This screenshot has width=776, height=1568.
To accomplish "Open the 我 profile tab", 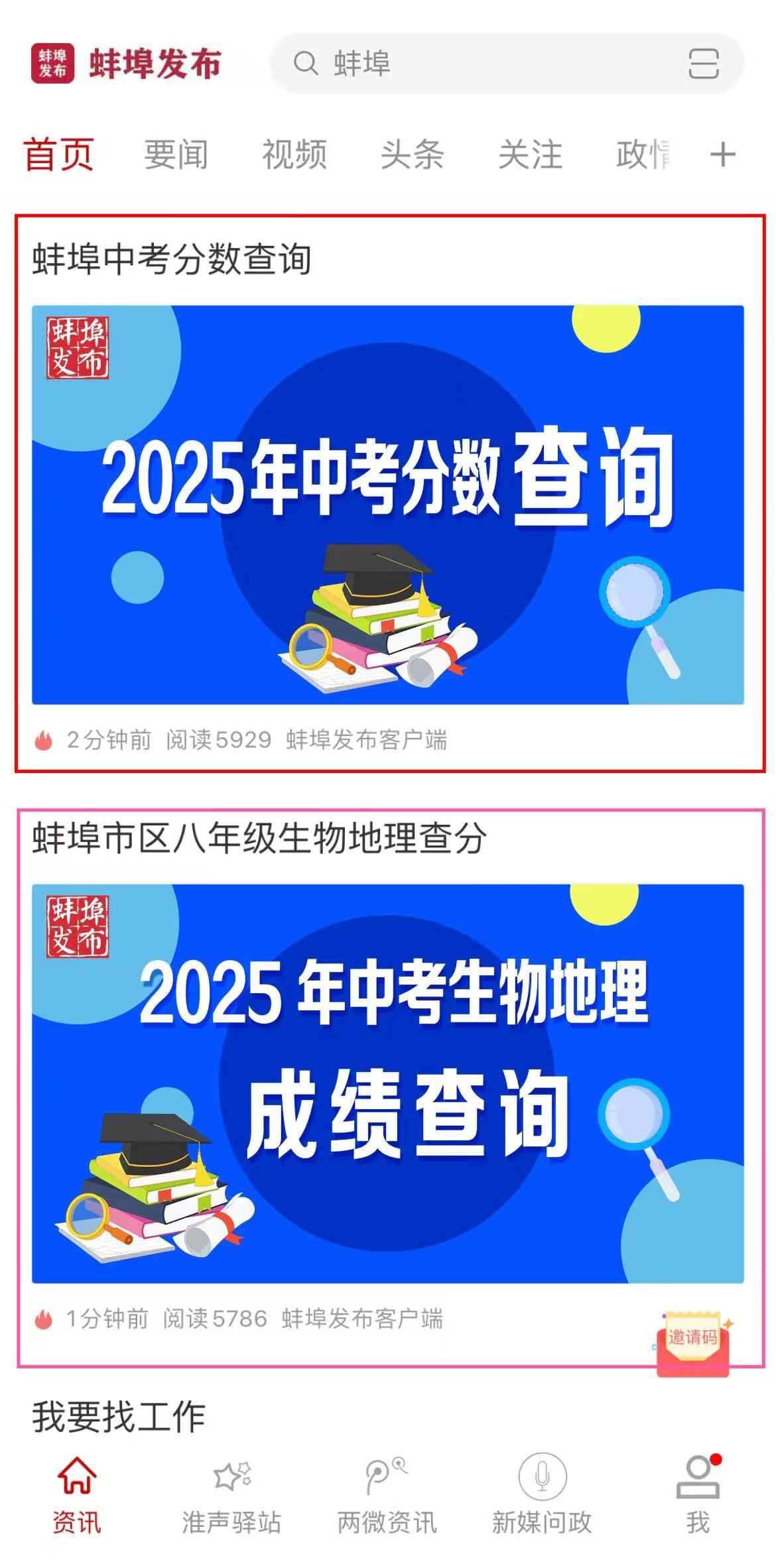I will click(697, 1495).
